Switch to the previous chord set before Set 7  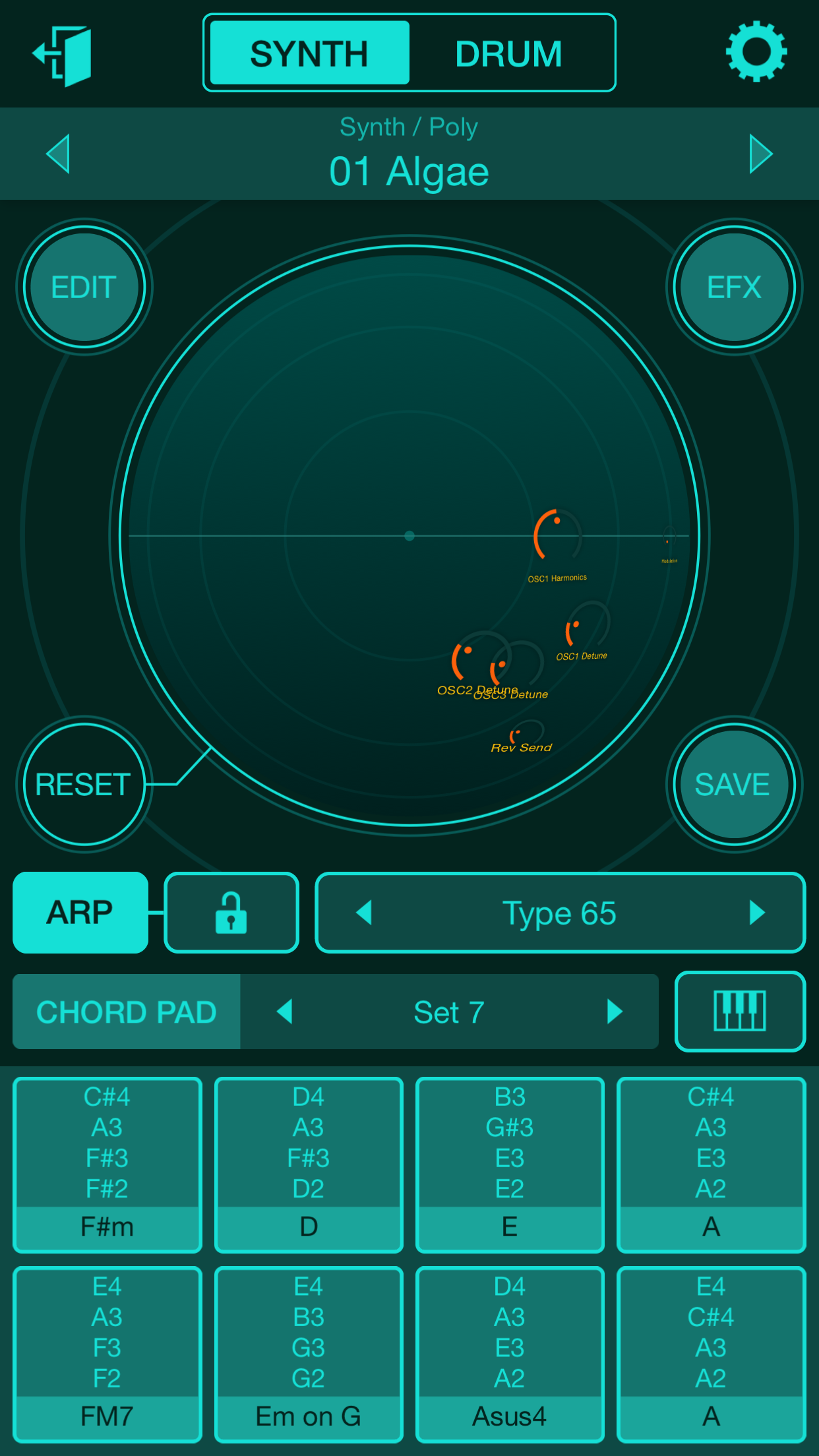[x=285, y=1012]
